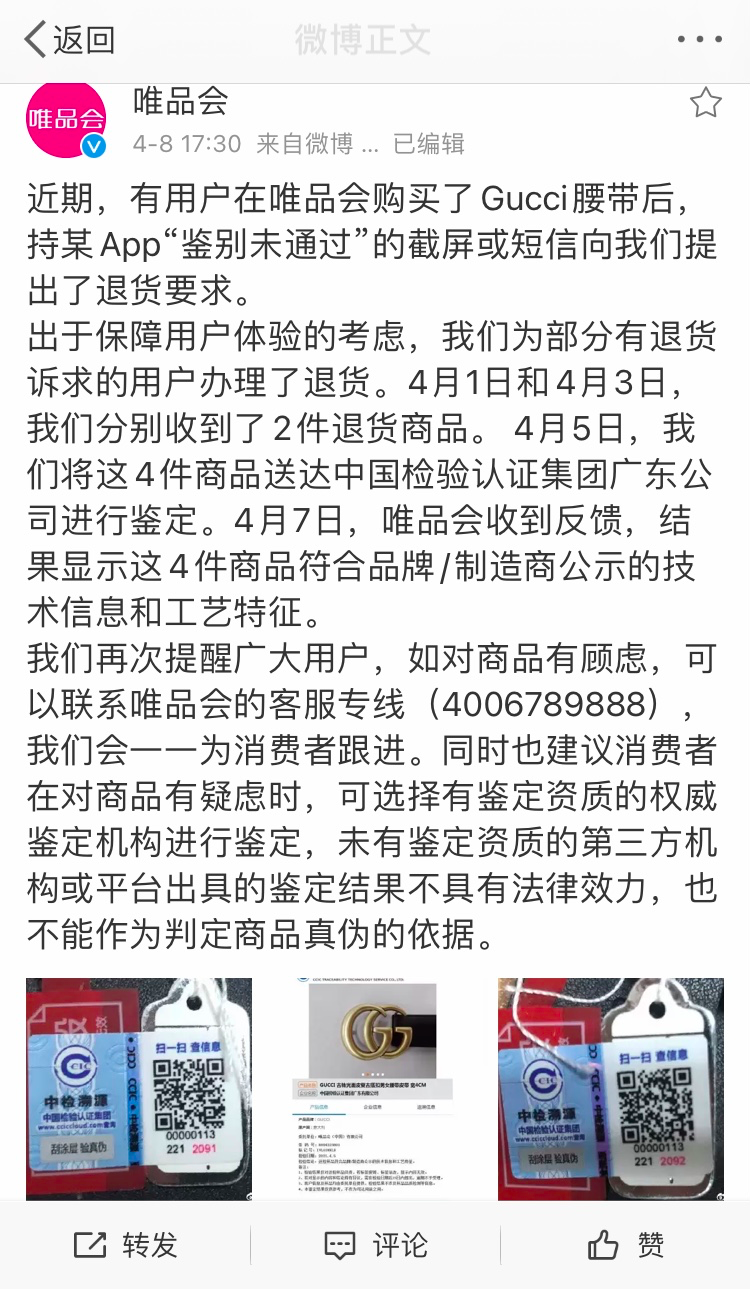The height and width of the screenshot is (1289, 750).
Task: View the first attached image ending in 2091
Action: (139, 1088)
